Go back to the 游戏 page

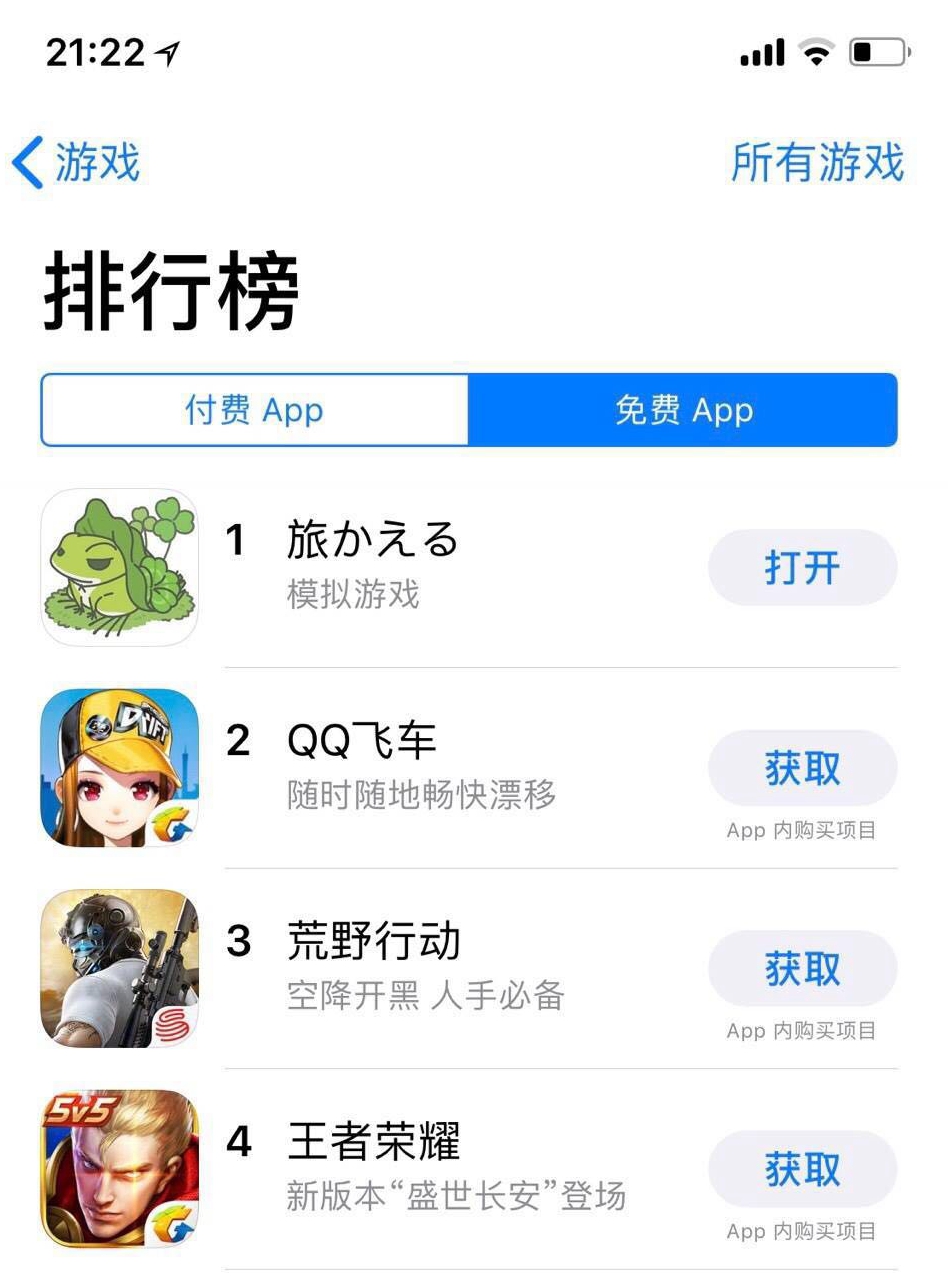tap(78, 163)
